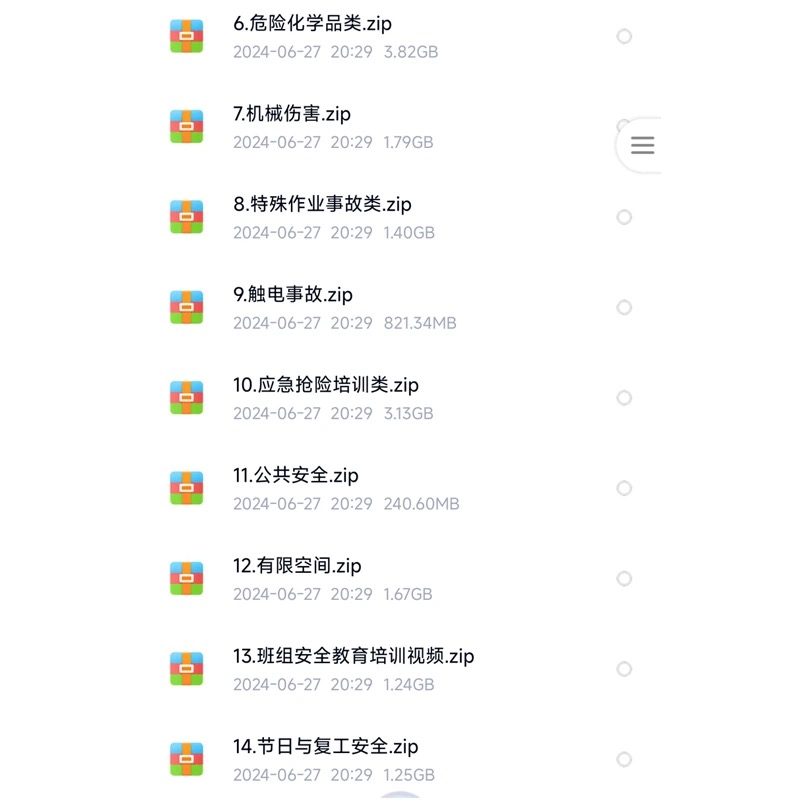
Task: Select the circle next to 8.特殊作业事故类.zip
Action: pos(624,217)
